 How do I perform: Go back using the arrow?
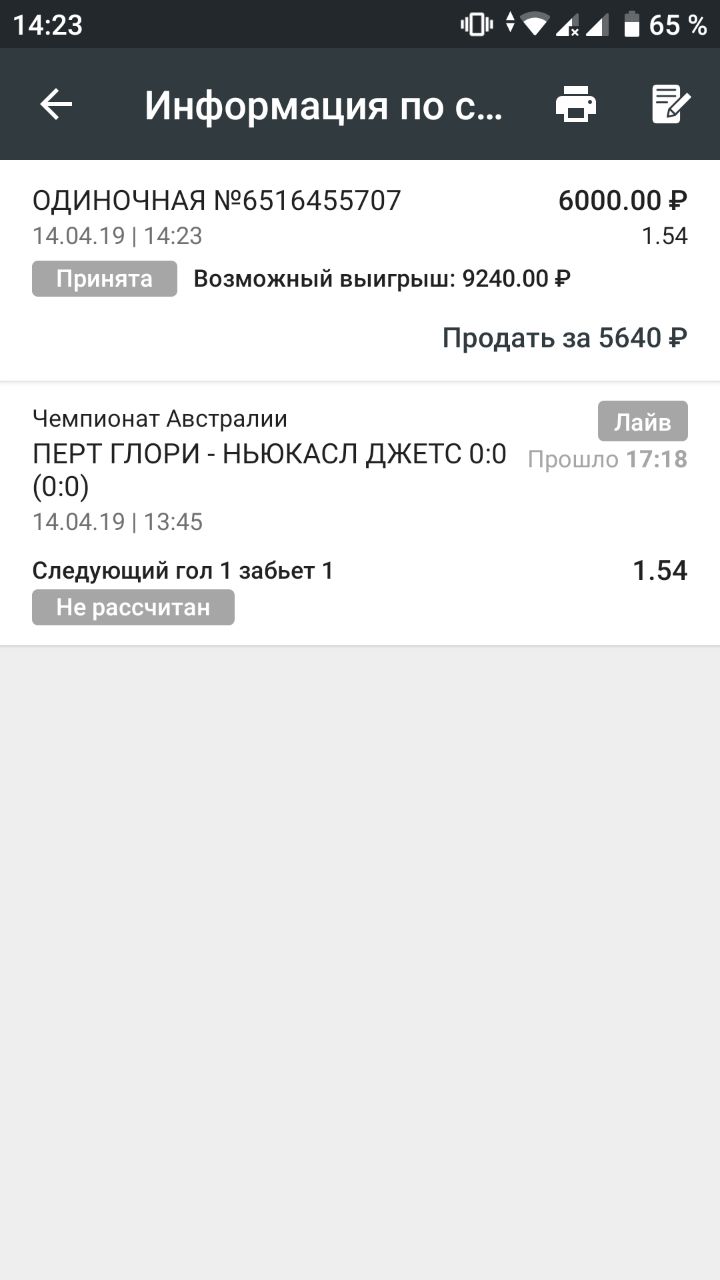tap(56, 104)
